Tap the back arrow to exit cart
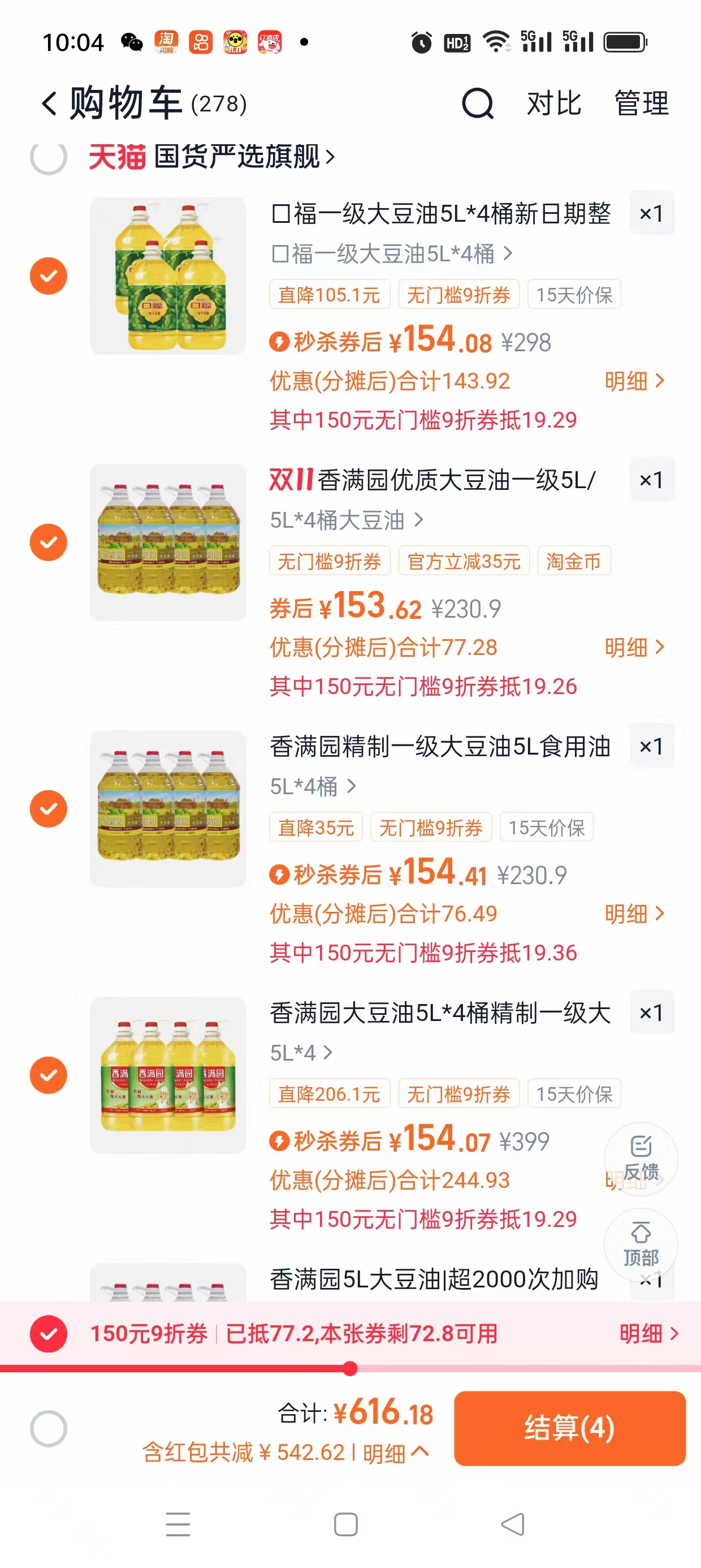This screenshot has height=1568, width=701. pos(49,104)
